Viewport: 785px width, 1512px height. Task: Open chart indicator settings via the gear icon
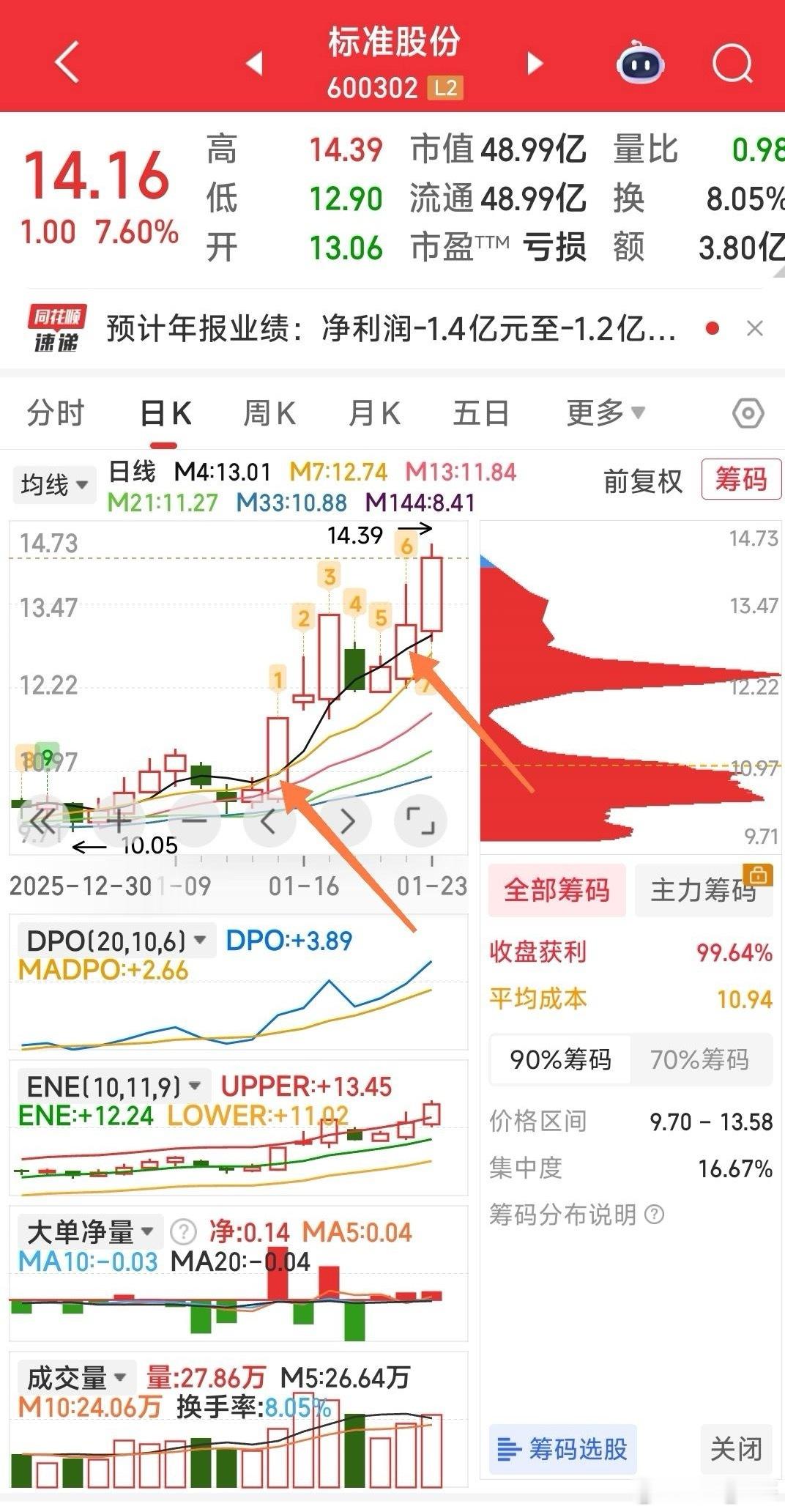748,412
